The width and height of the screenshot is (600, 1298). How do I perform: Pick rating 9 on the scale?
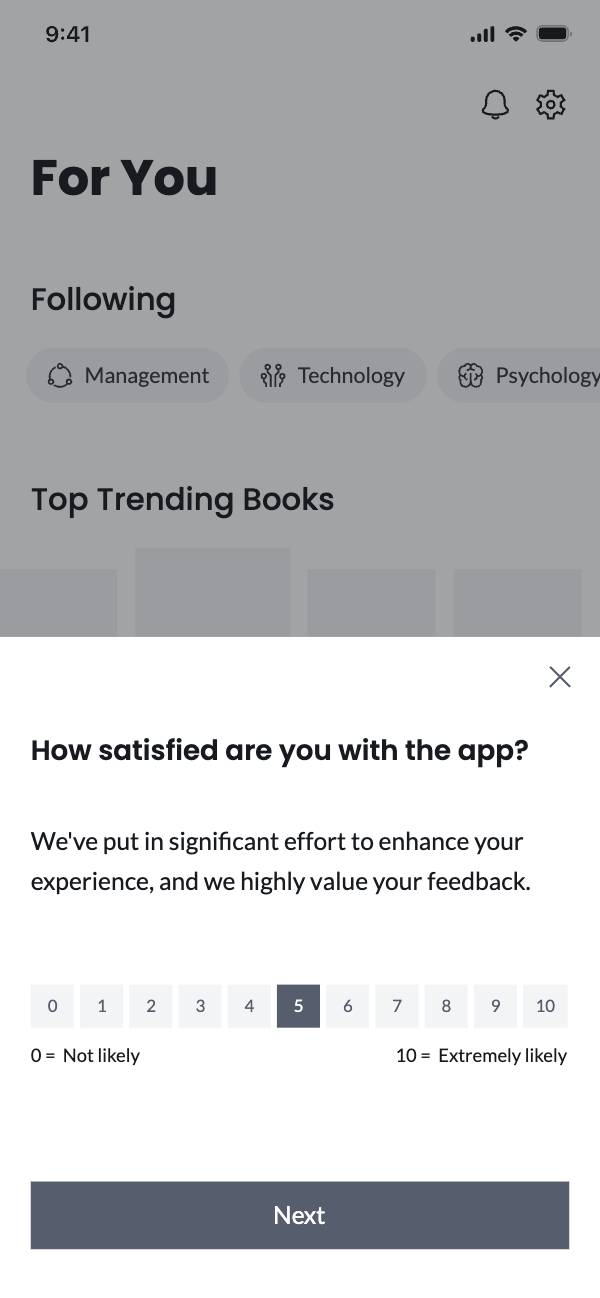[x=495, y=1006]
